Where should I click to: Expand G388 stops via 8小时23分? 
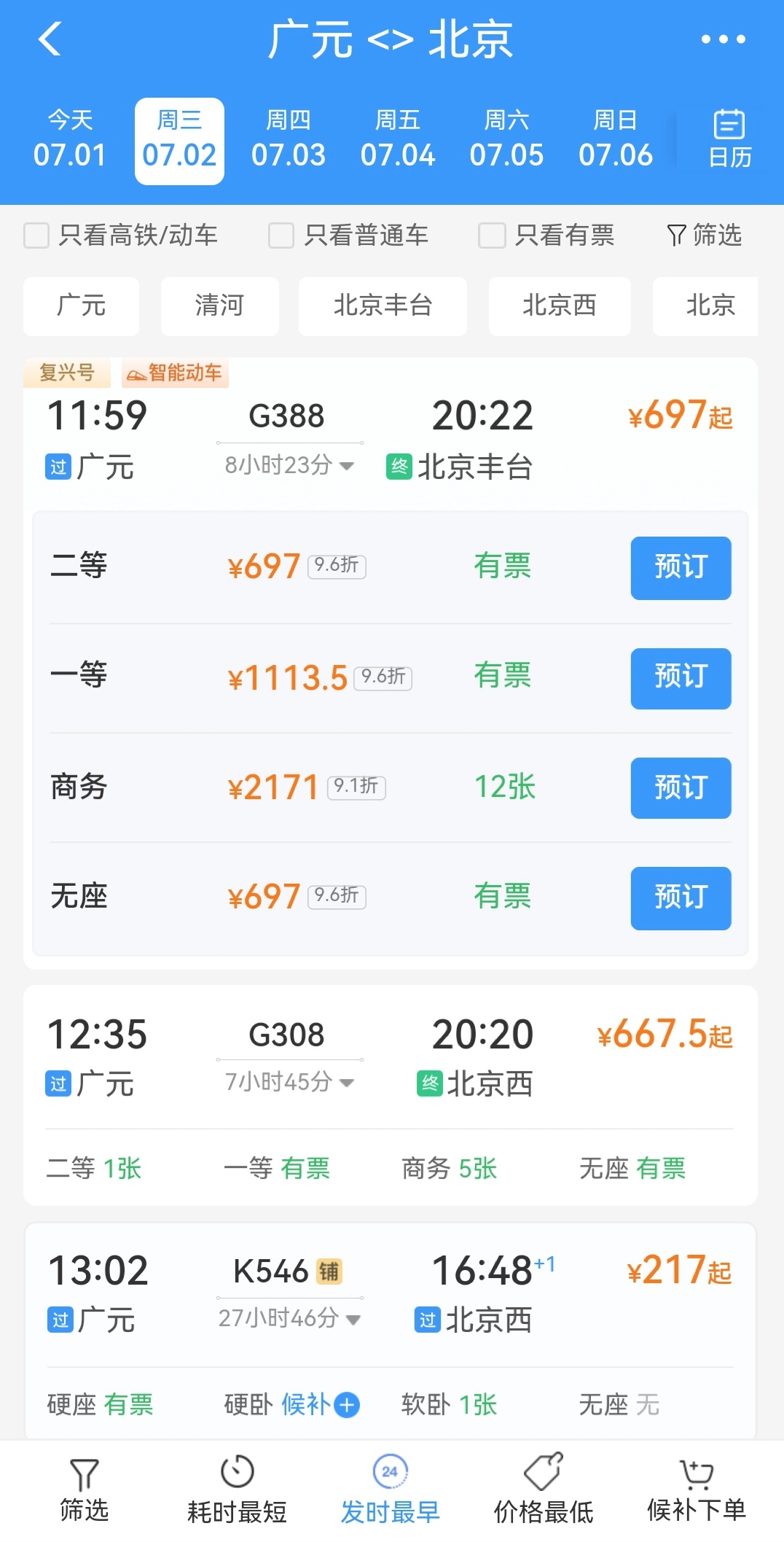pyautogui.click(x=289, y=465)
